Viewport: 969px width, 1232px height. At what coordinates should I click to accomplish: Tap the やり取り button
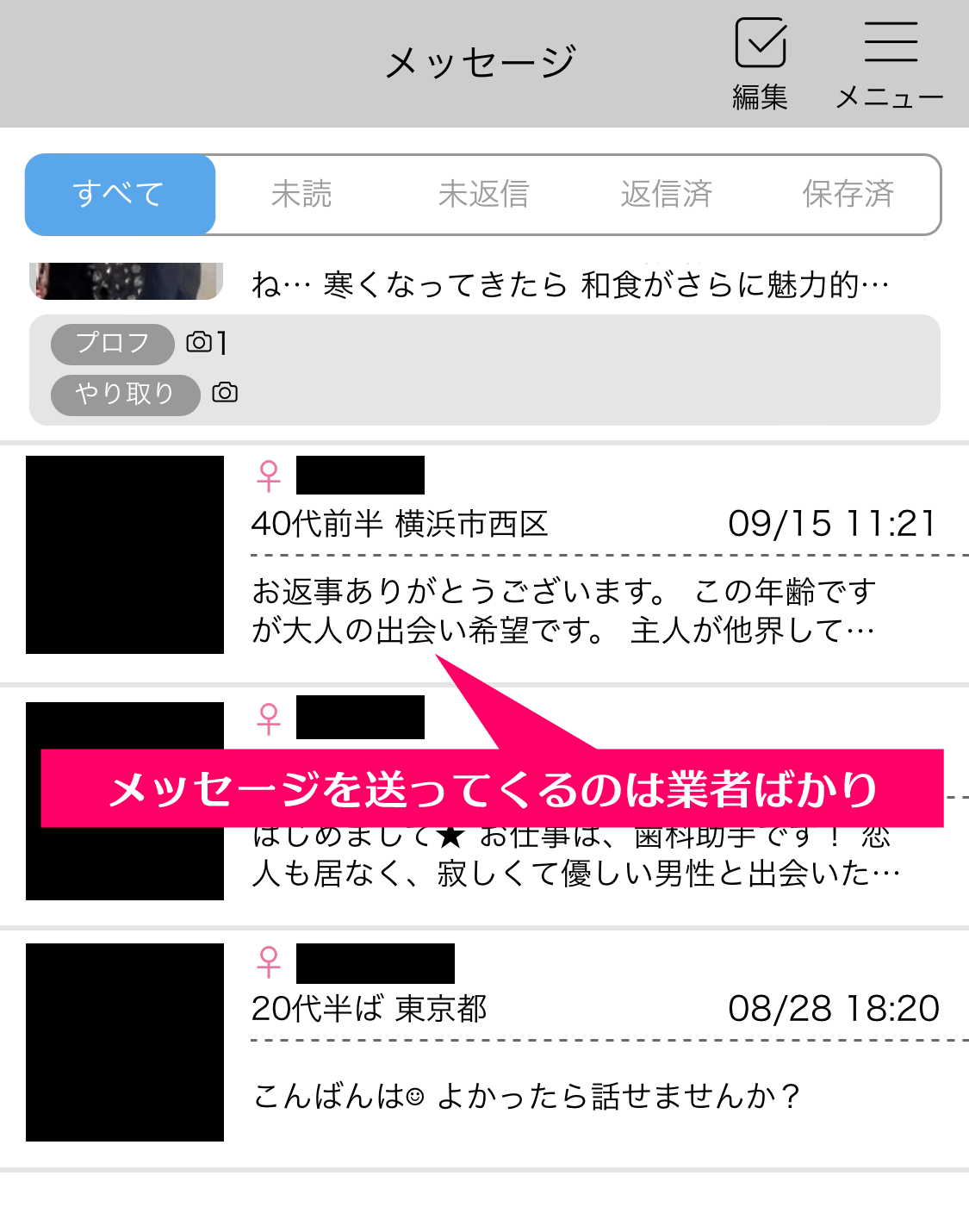(x=125, y=395)
